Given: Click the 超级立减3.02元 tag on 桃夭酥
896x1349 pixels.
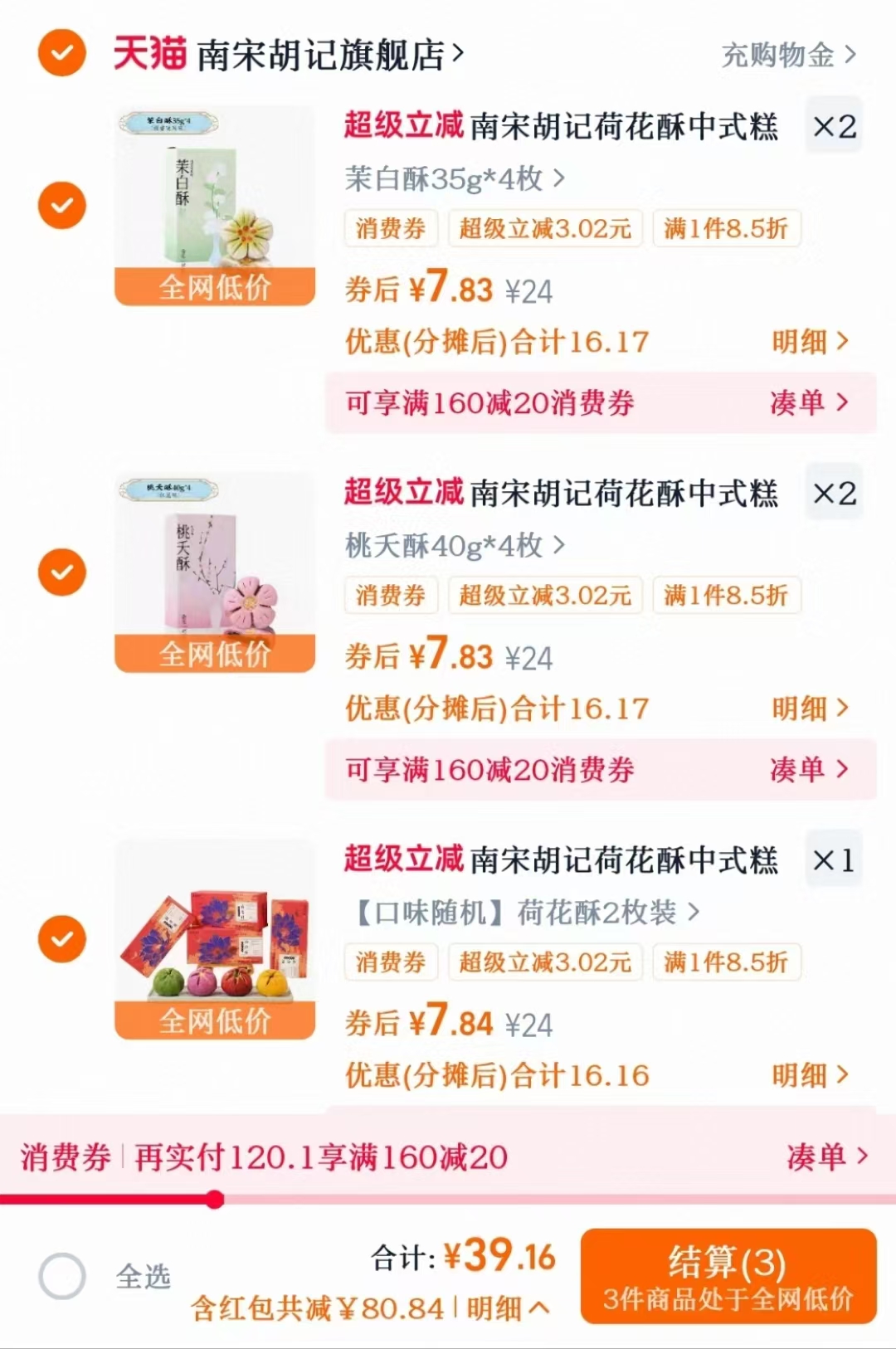Looking at the screenshot, I should [x=543, y=596].
